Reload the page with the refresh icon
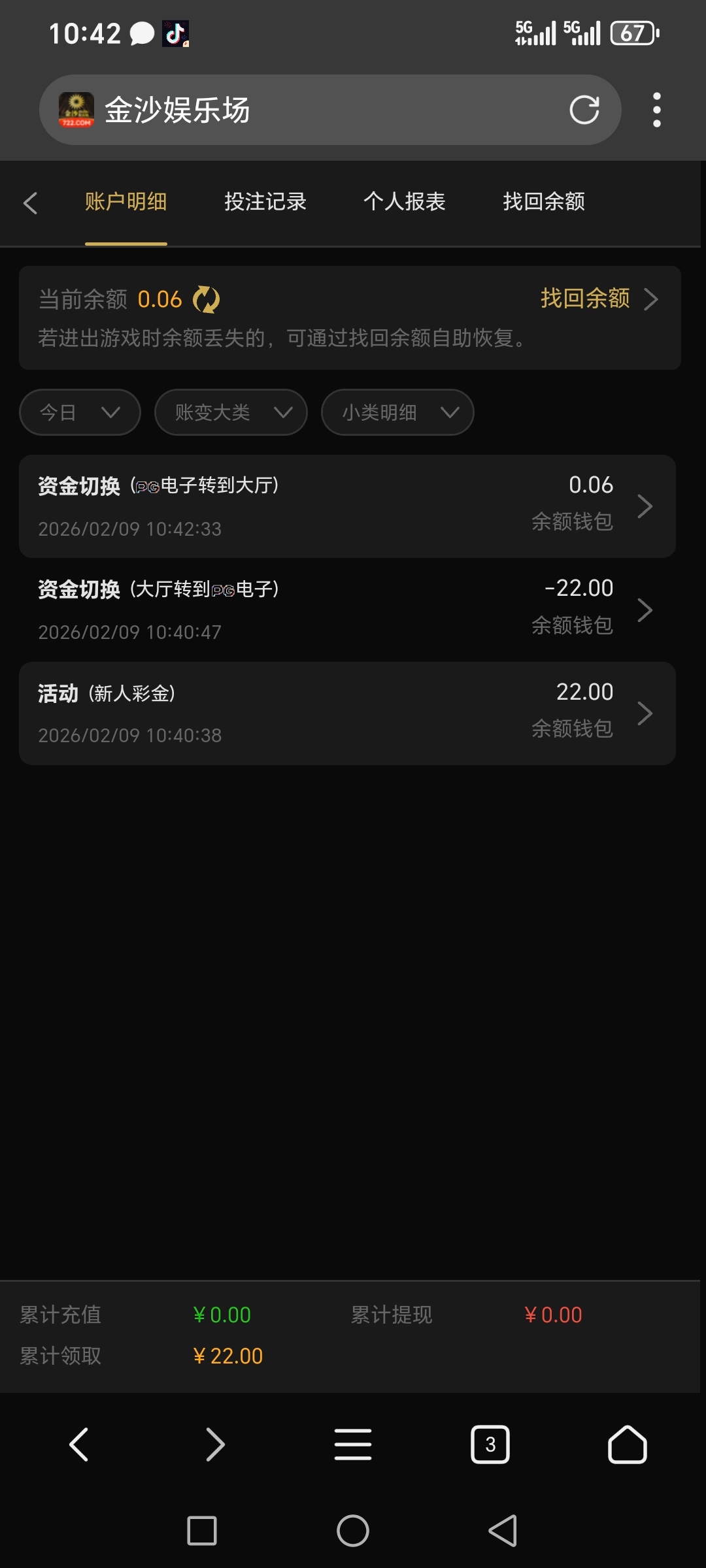Image resolution: width=706 pixels, height=1568 pixels. pos(584,110)
